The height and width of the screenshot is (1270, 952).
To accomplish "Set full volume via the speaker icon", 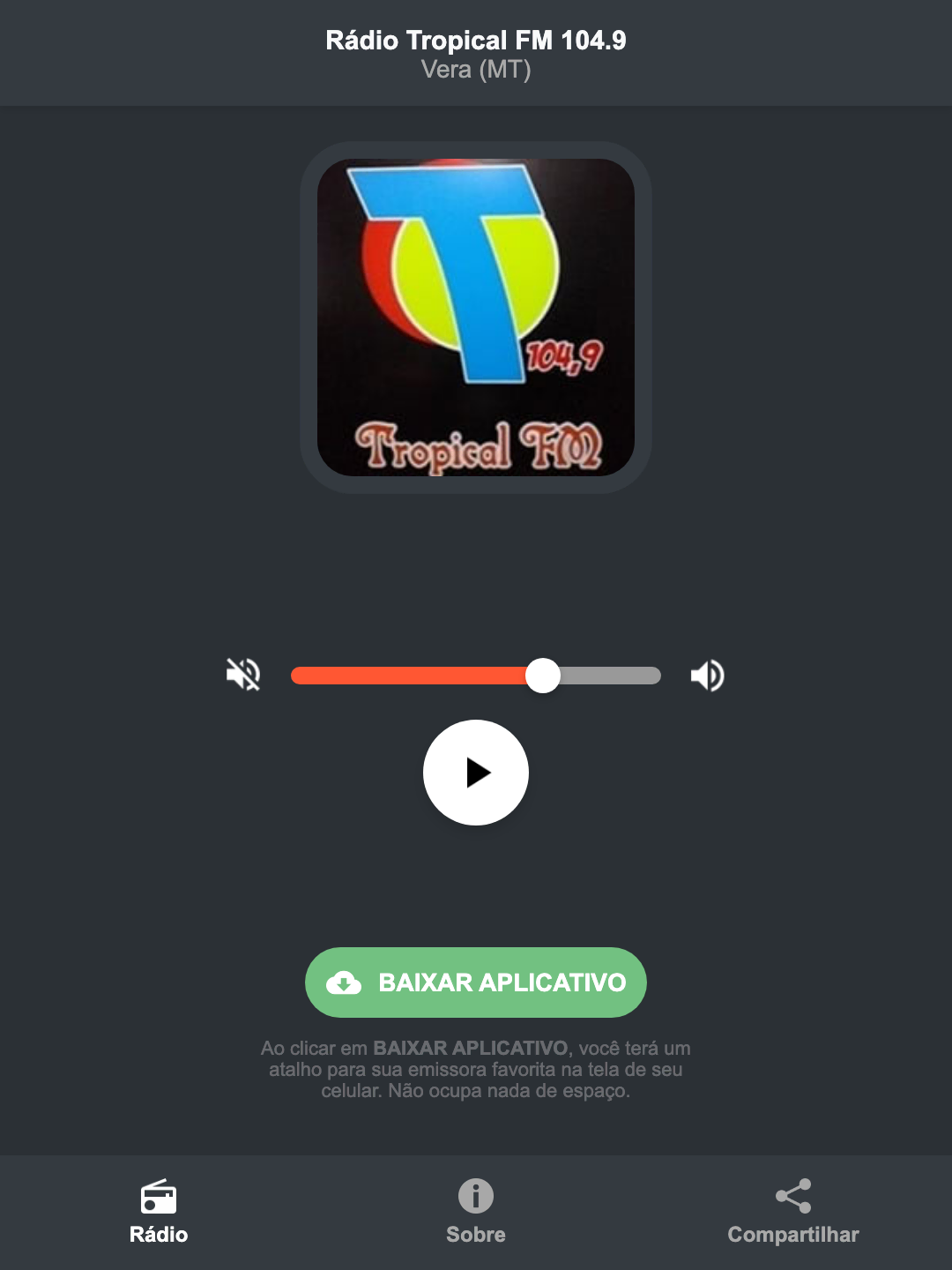I will point(706,675).
